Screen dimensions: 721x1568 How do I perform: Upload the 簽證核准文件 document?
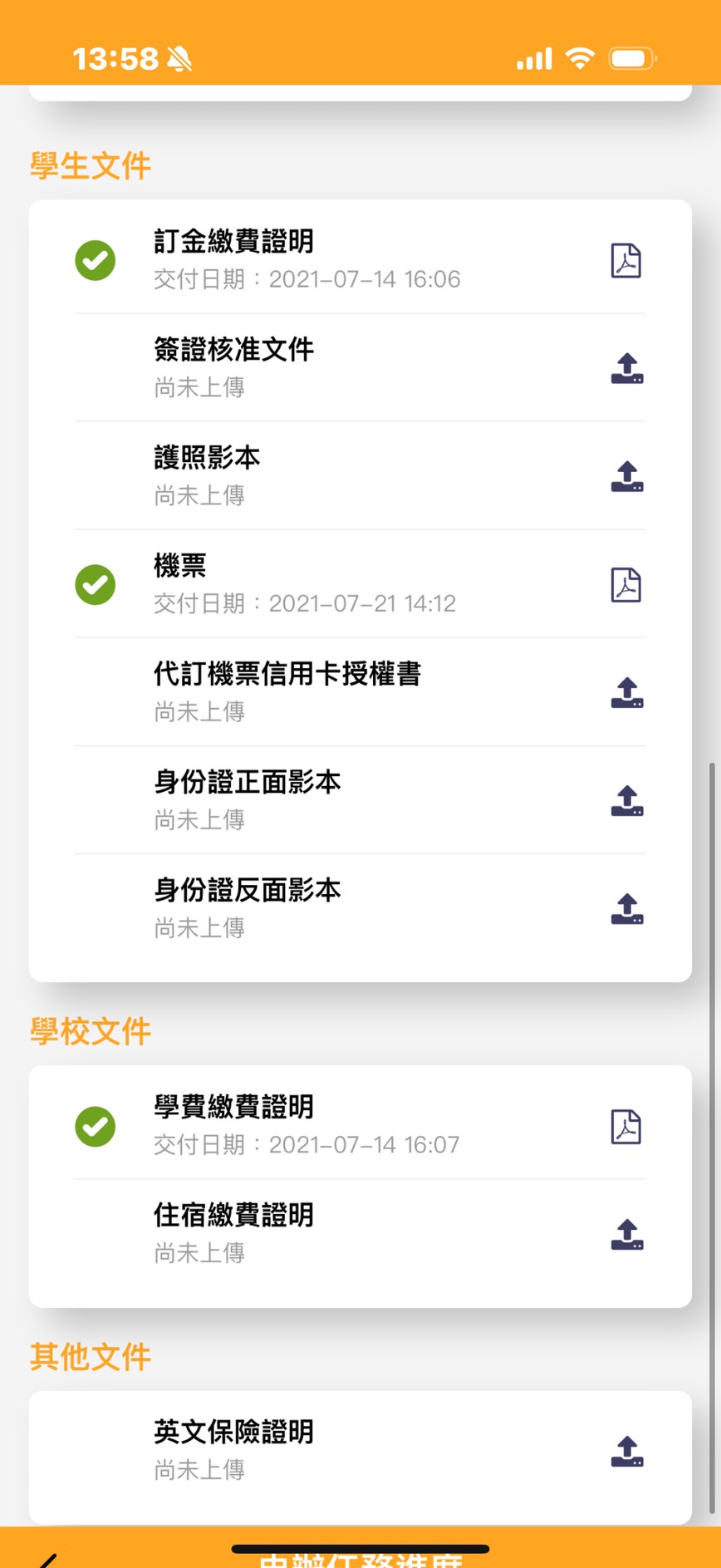coord(627,368)
